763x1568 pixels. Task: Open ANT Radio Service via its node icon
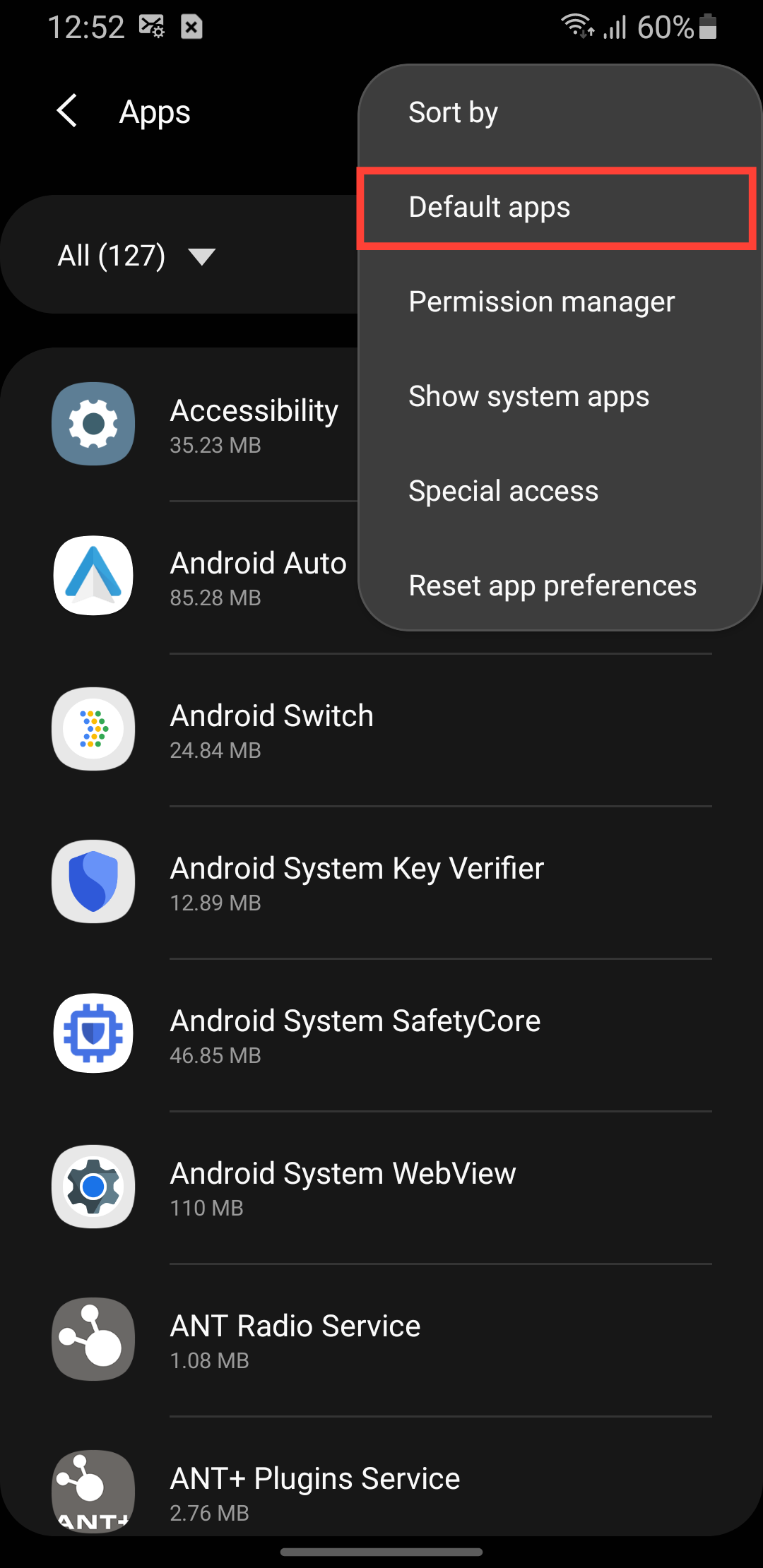pyautogui.click(x=93, y=1338)
